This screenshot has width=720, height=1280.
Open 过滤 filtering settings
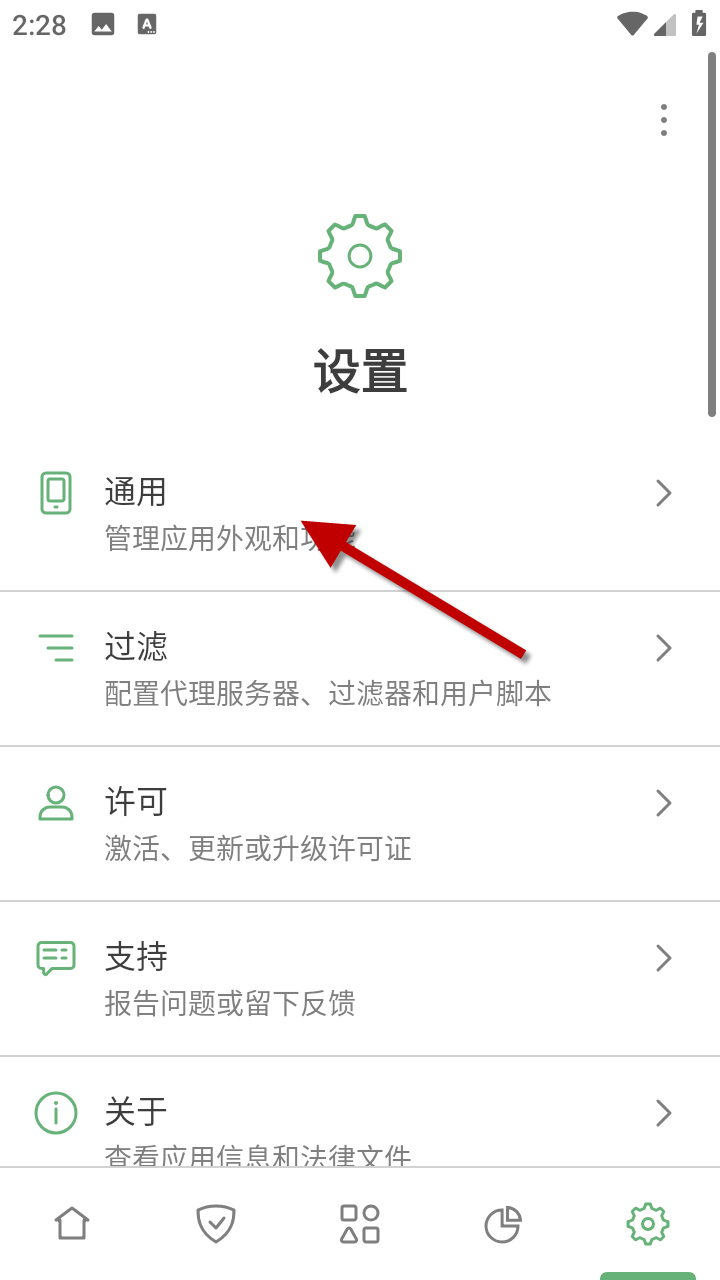point(360,668)
